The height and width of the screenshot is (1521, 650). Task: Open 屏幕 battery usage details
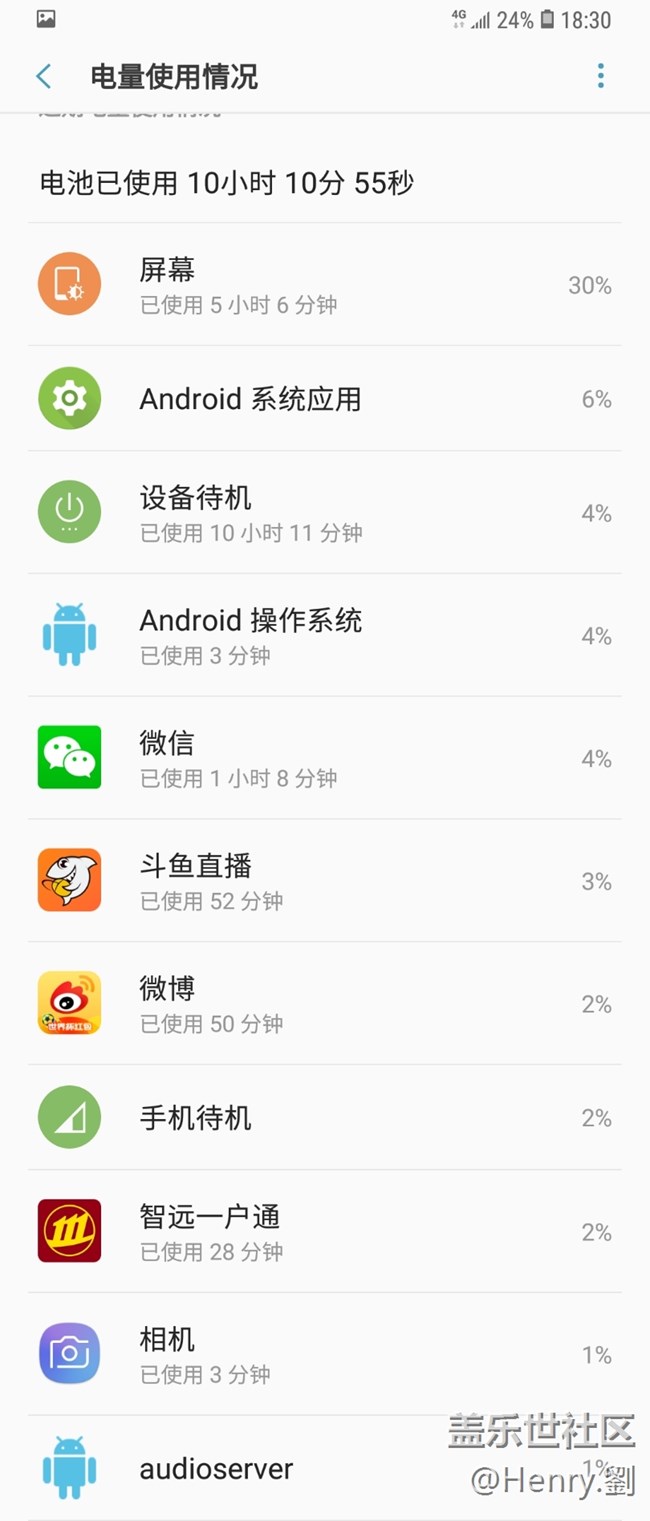[x=325, y=285]
